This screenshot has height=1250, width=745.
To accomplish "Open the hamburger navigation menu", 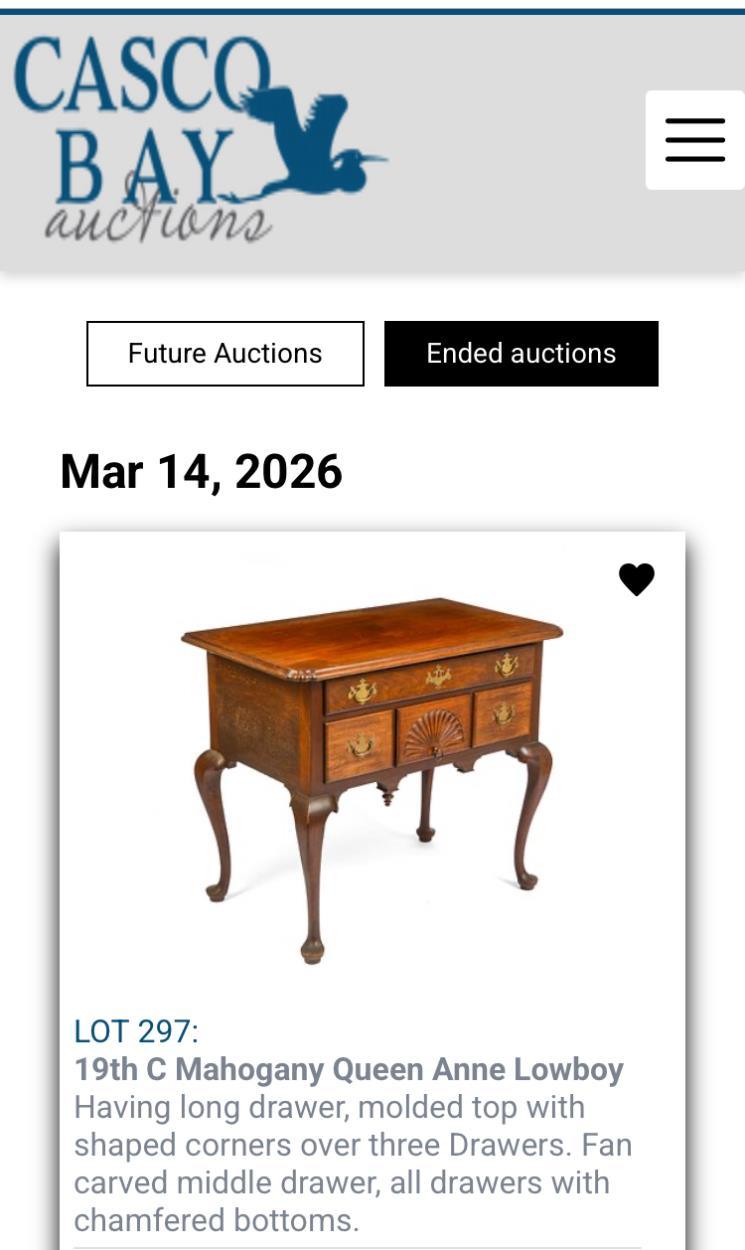I will (694, 140).
